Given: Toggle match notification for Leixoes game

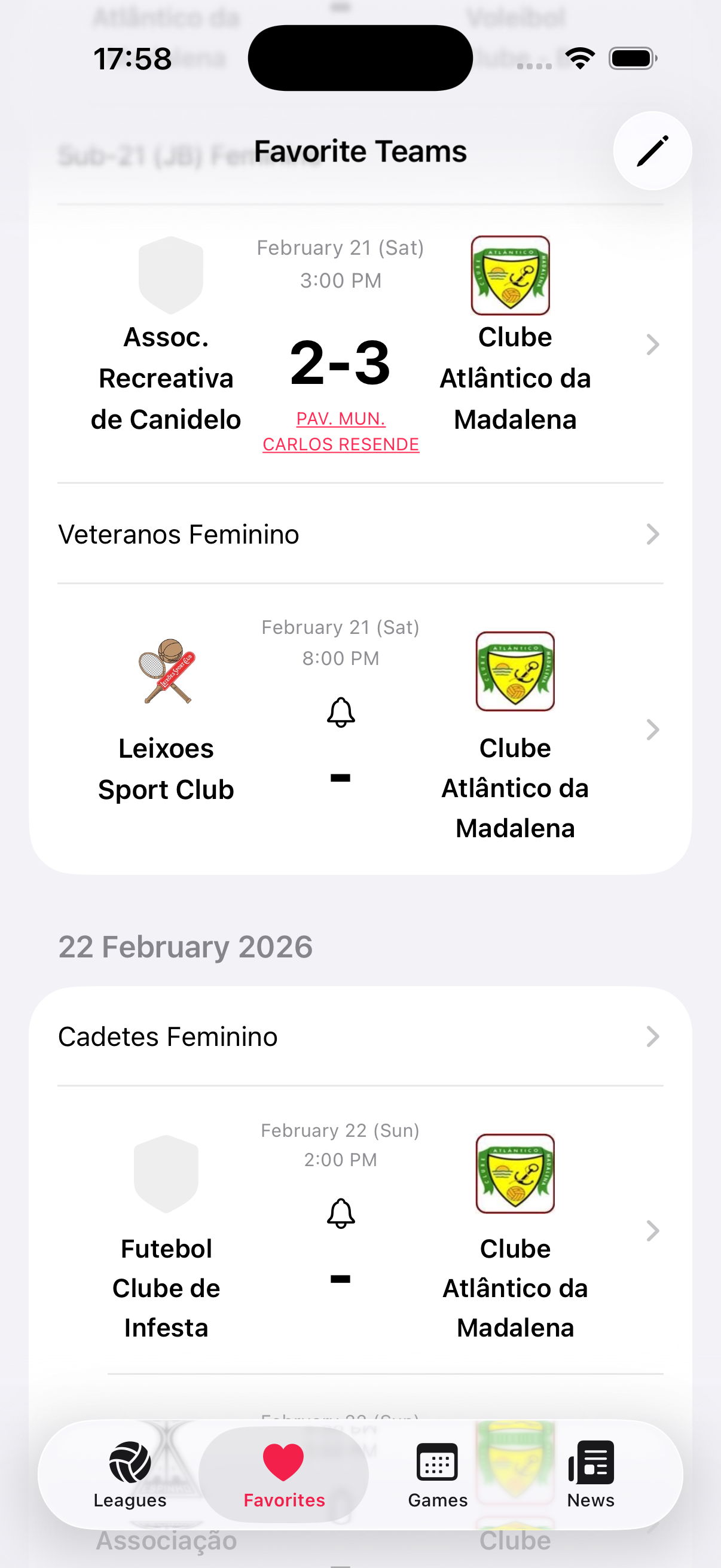Looking at the screenshot, I should 341,711.
